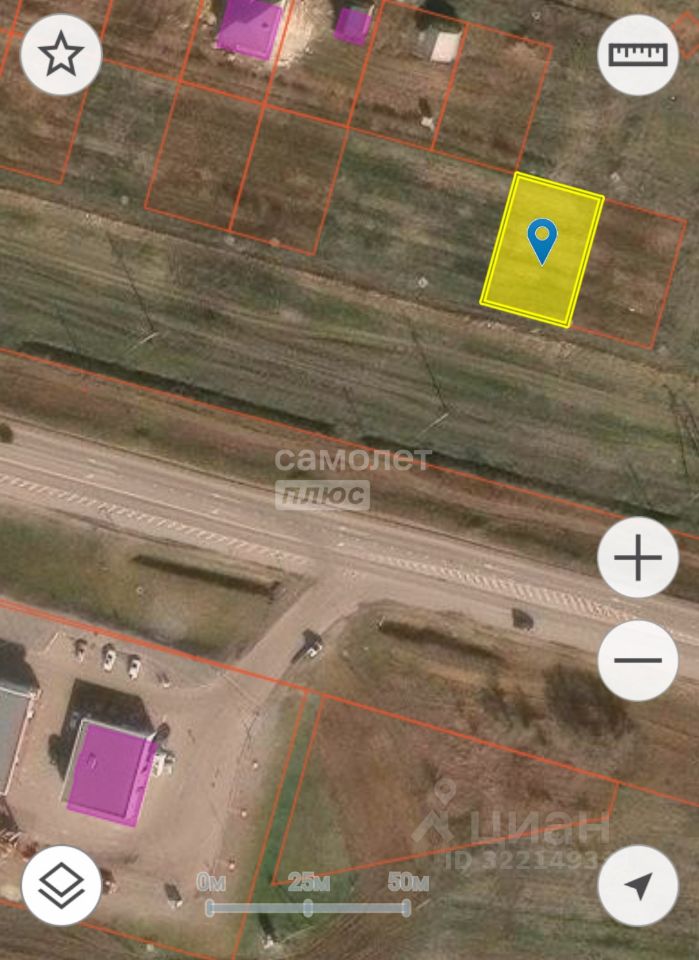The width and height of the screenshot is (699, 960).
Task: Add this location to favorites with the star
Action: tap(61, 55)
